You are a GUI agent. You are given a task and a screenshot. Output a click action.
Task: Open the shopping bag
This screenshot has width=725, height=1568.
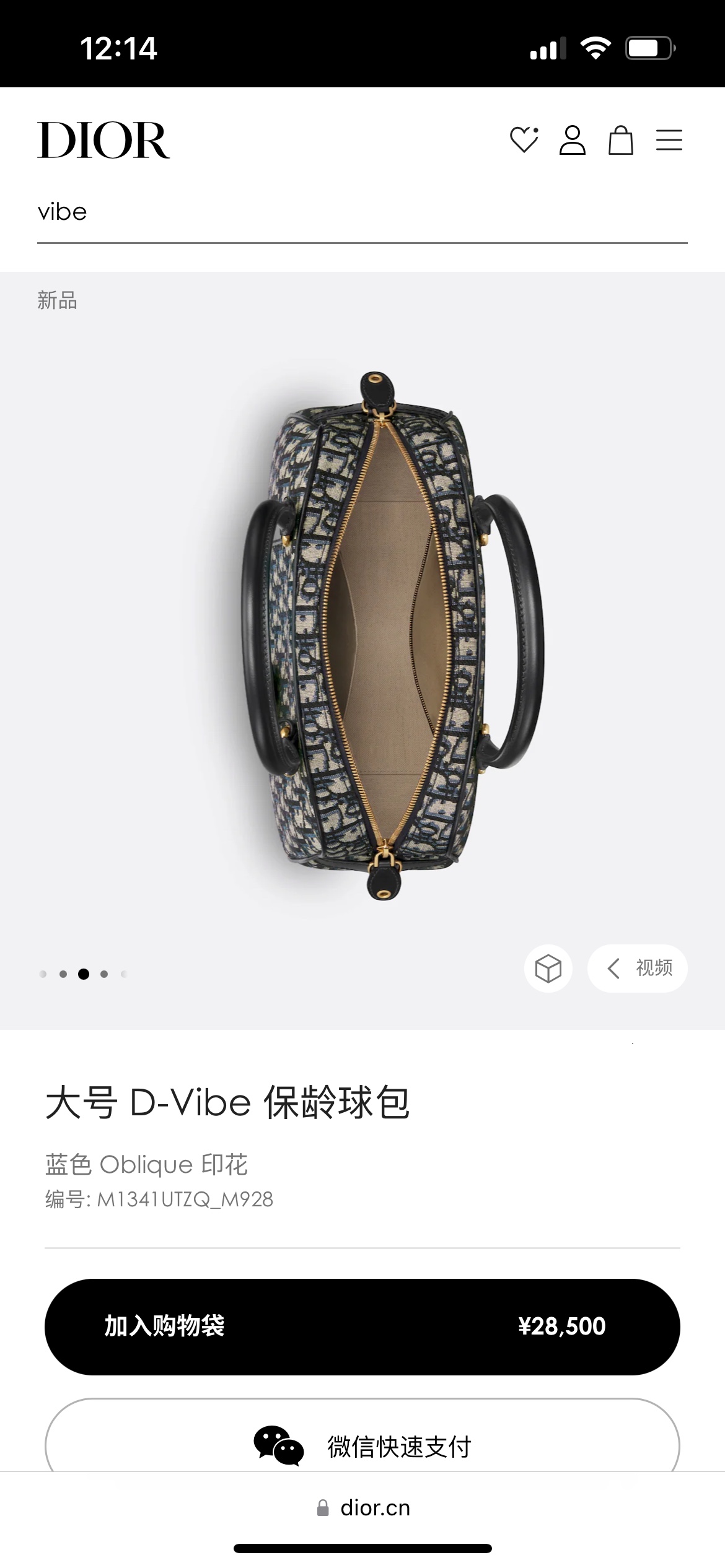(620, 140)
